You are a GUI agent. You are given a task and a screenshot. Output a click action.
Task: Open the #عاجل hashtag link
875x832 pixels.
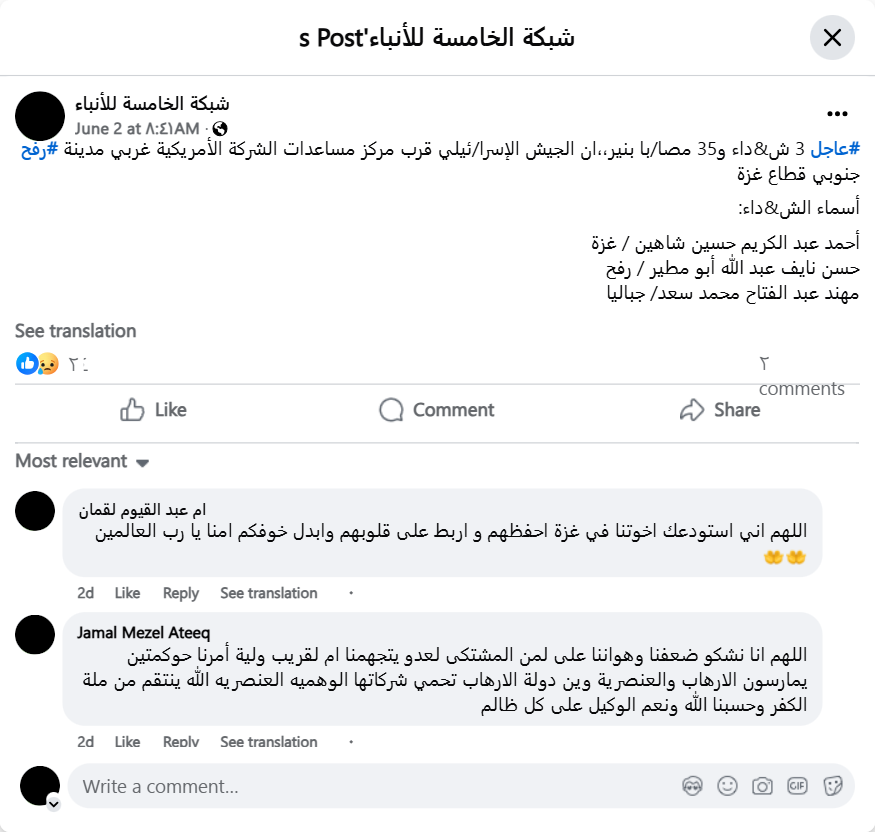[x=834, y=149]
